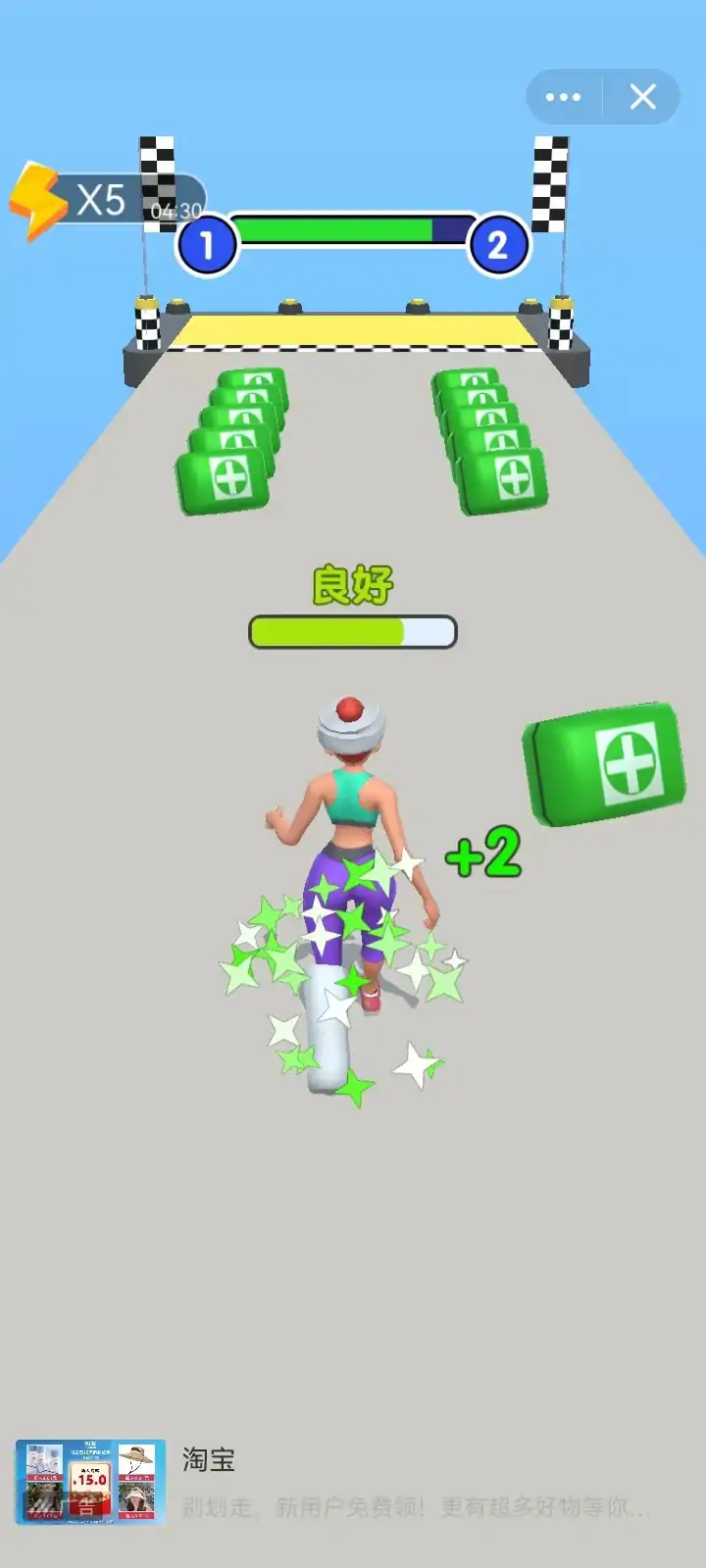The width and height of the screenshot is (706, 1568).
Task: Close the mini game
Action: tap(642, 97)
